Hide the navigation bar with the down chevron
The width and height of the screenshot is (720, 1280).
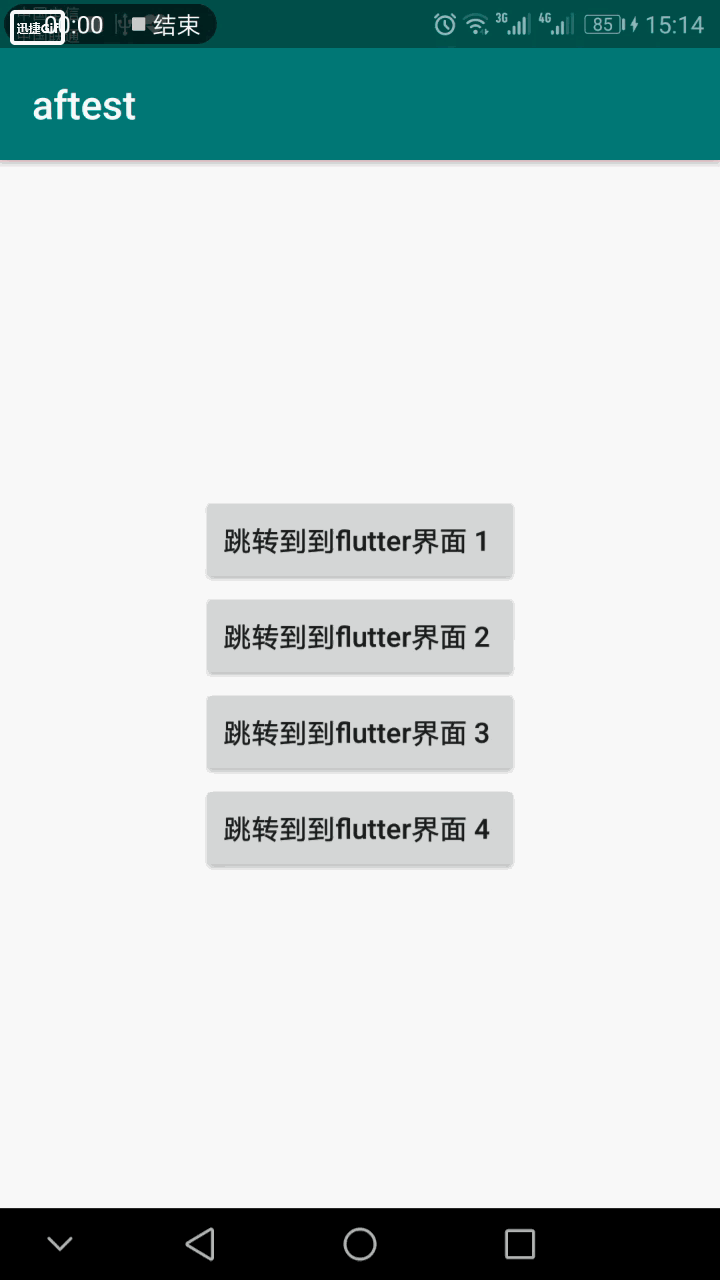tap(60, 1244)
